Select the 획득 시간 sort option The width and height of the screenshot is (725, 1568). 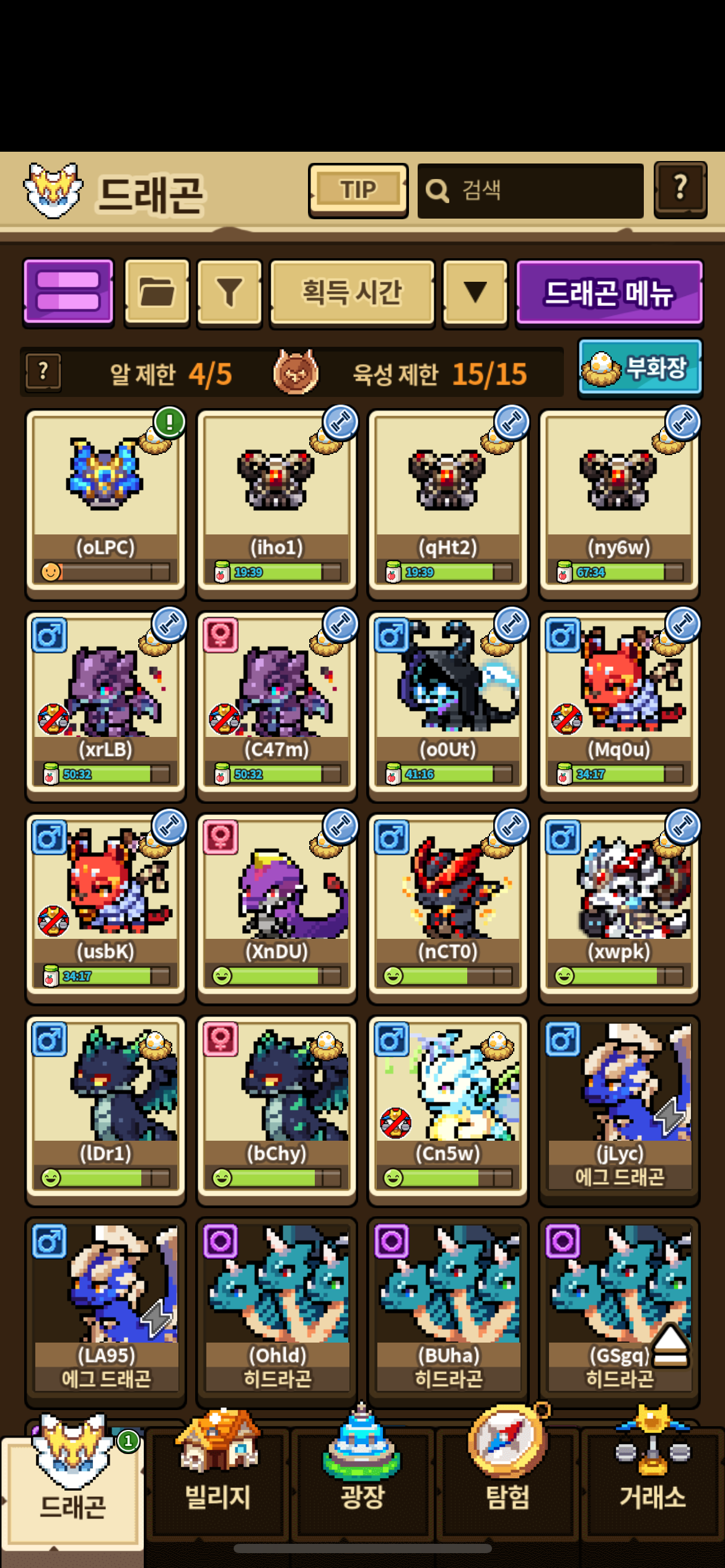click(352, 292)
